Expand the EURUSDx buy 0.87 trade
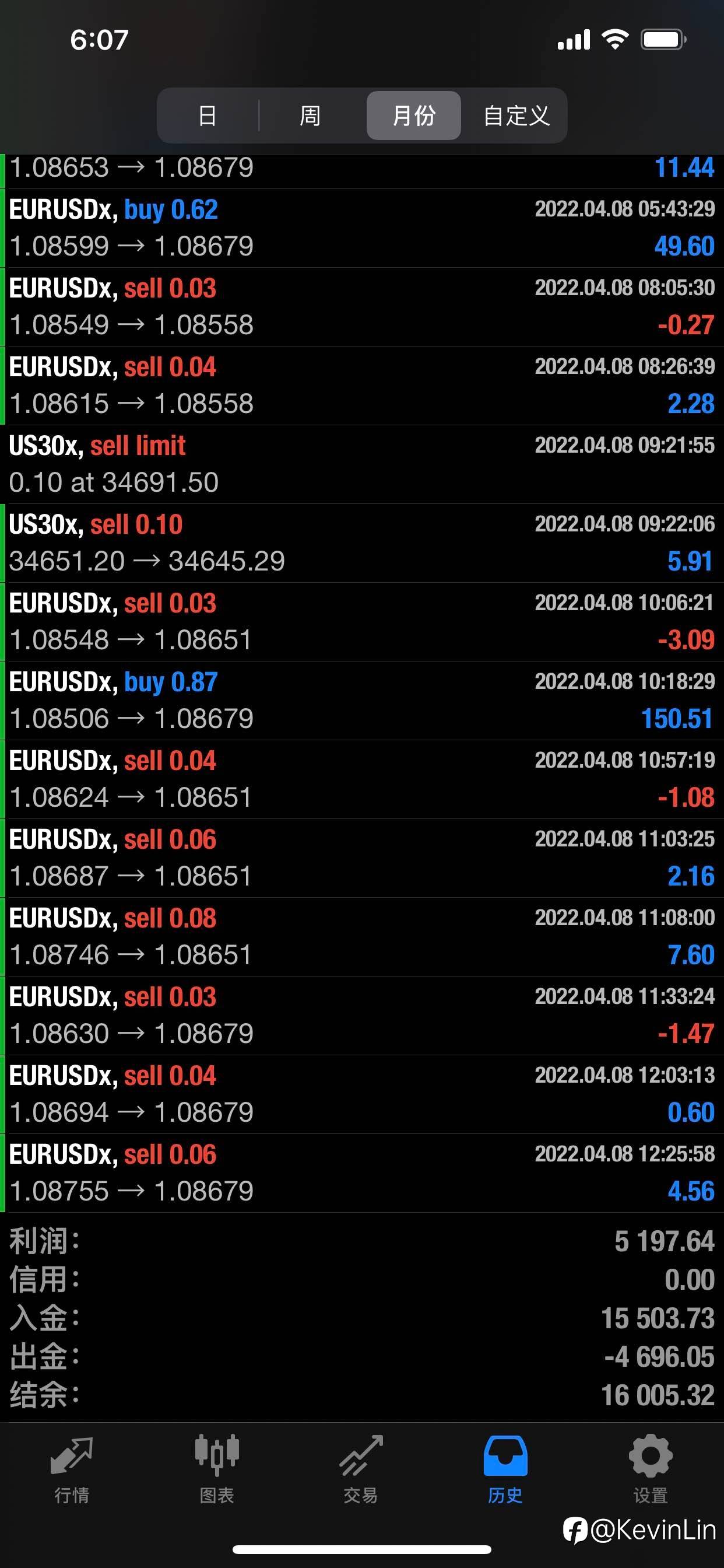This screenshot has height=1568, width=724. (x=362, y=701)
